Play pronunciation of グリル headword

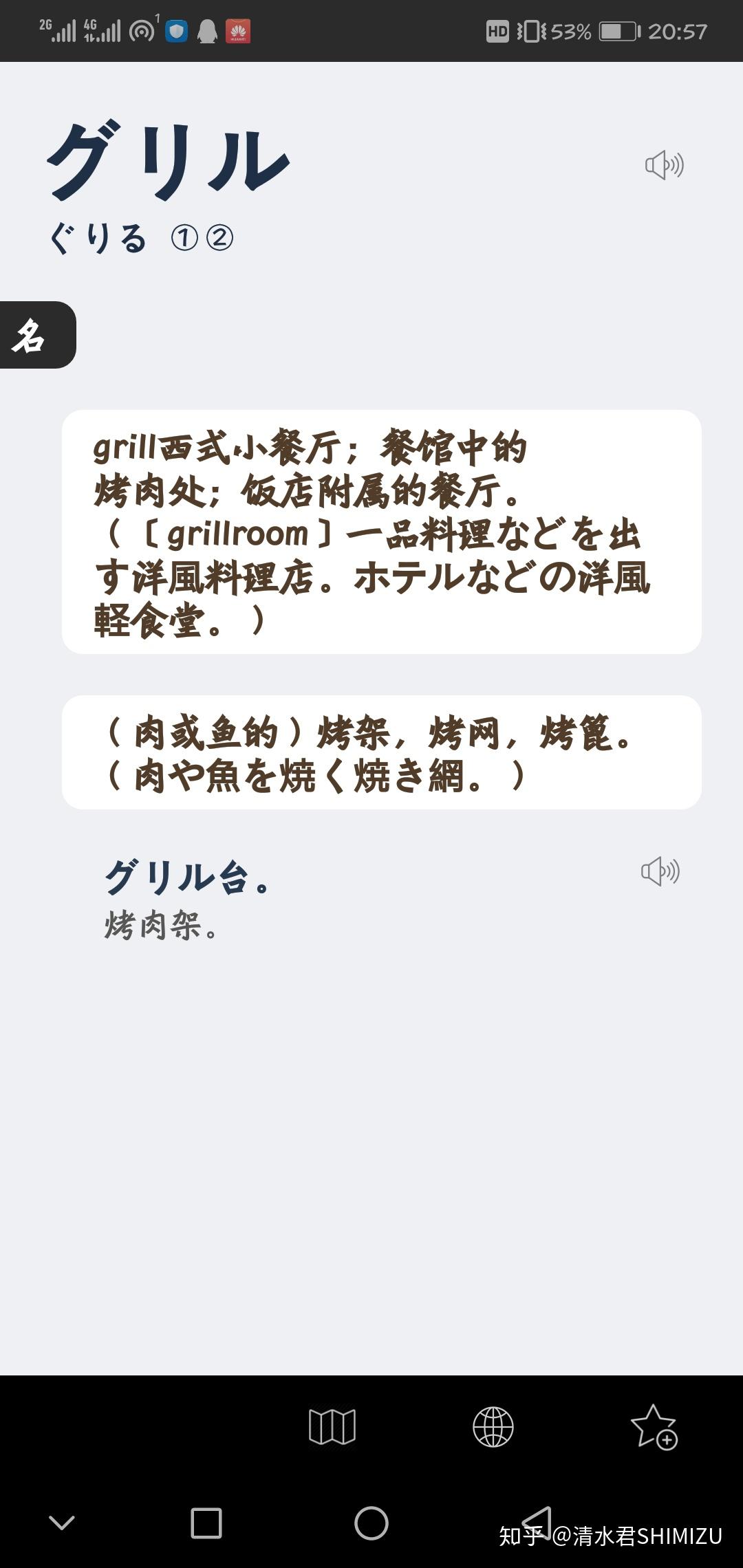664,165
